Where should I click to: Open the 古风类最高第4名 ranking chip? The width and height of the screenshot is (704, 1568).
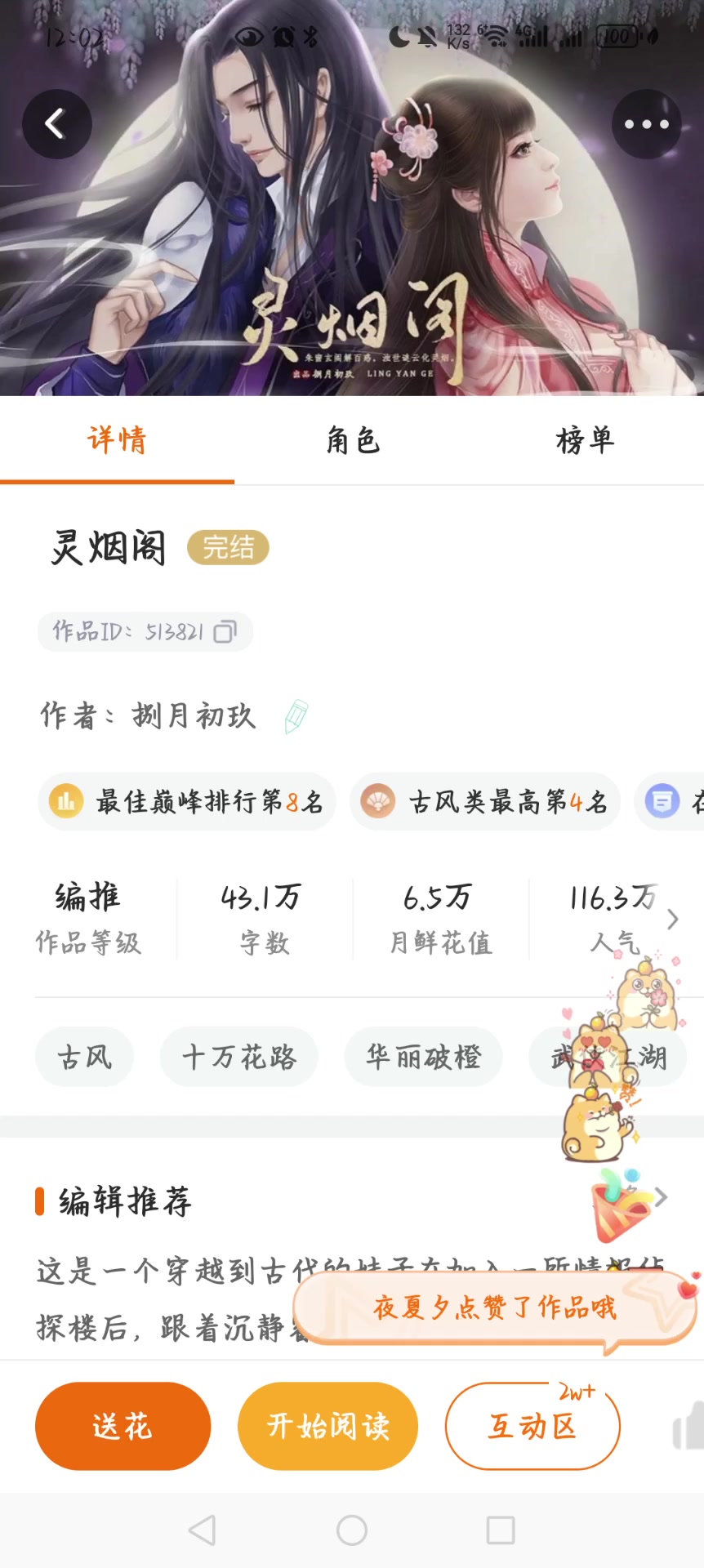[485, 802]
